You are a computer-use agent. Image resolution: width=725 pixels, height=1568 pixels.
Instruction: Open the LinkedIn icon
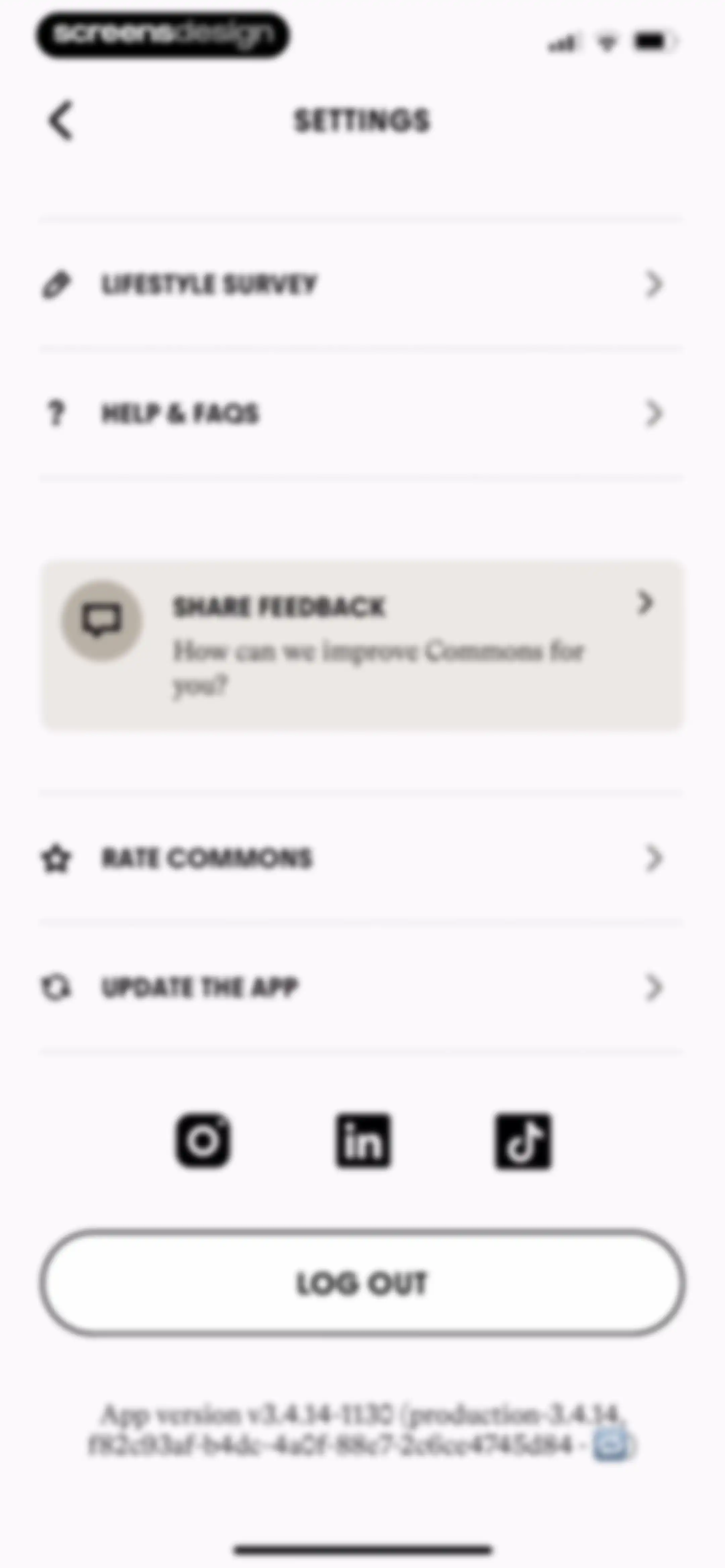[363, 1141]
